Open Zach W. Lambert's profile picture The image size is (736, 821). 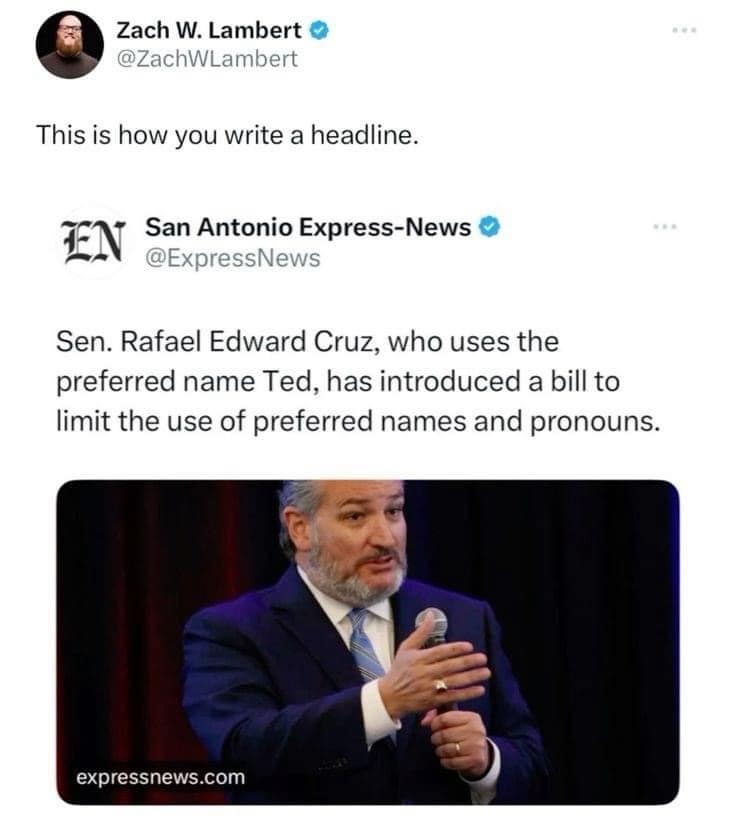[69, 45]
